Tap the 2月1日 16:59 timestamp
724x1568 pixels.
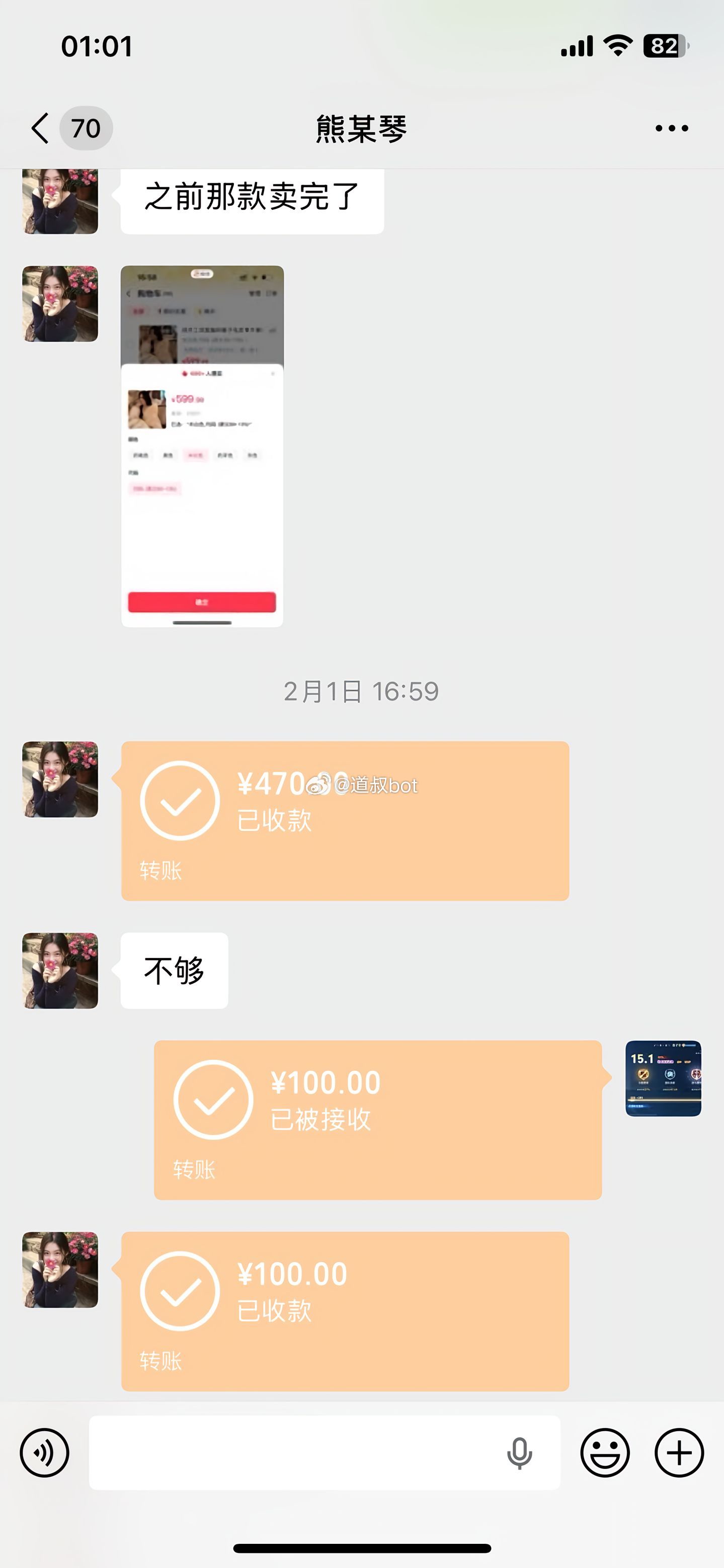pyautogui.click(x=361, y=691)
